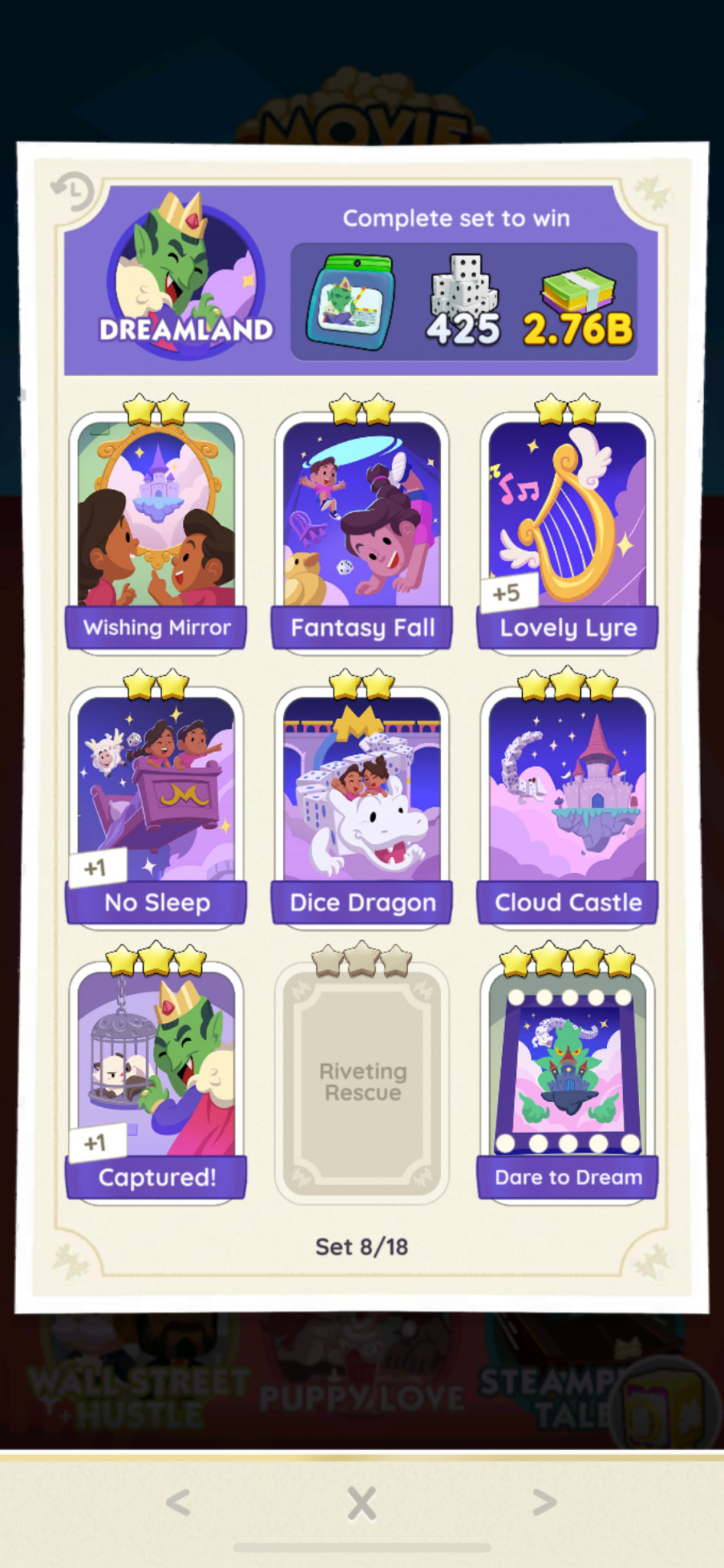Go to the next sticker set
Image resolution: width=724 pixels, height=1568 pixels.
tap(545, 1502)
